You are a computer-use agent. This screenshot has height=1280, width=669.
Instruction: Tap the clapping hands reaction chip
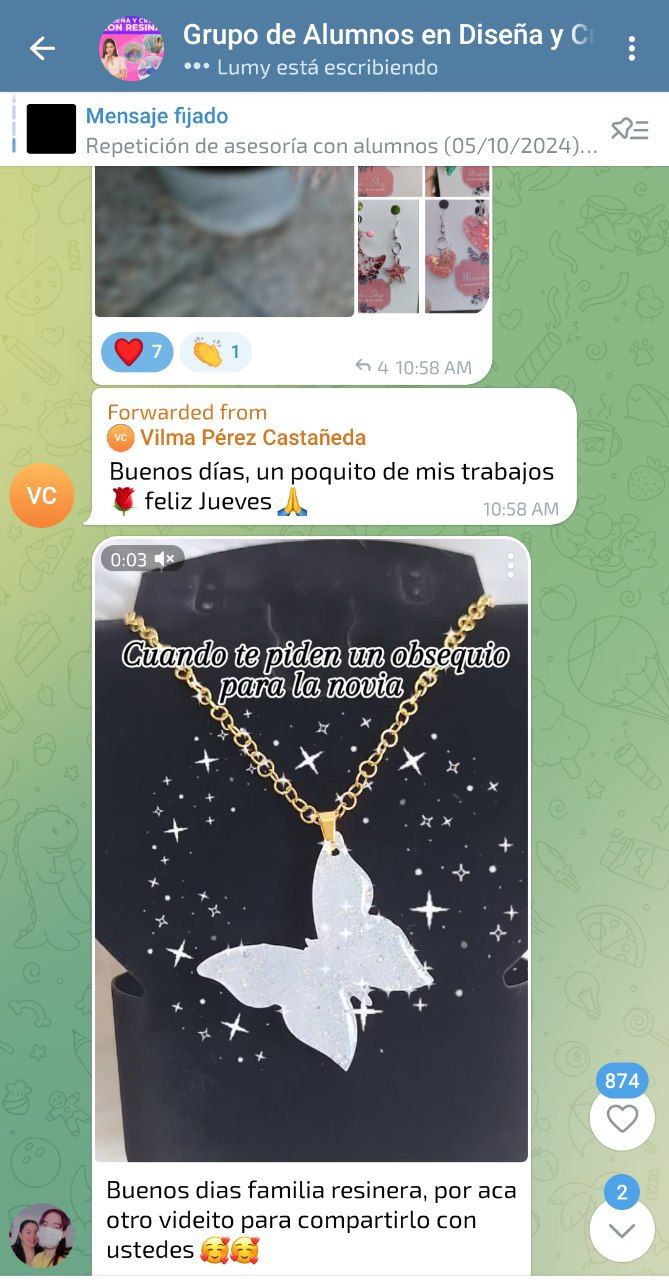pyautogui.click(x=216, y=352)
